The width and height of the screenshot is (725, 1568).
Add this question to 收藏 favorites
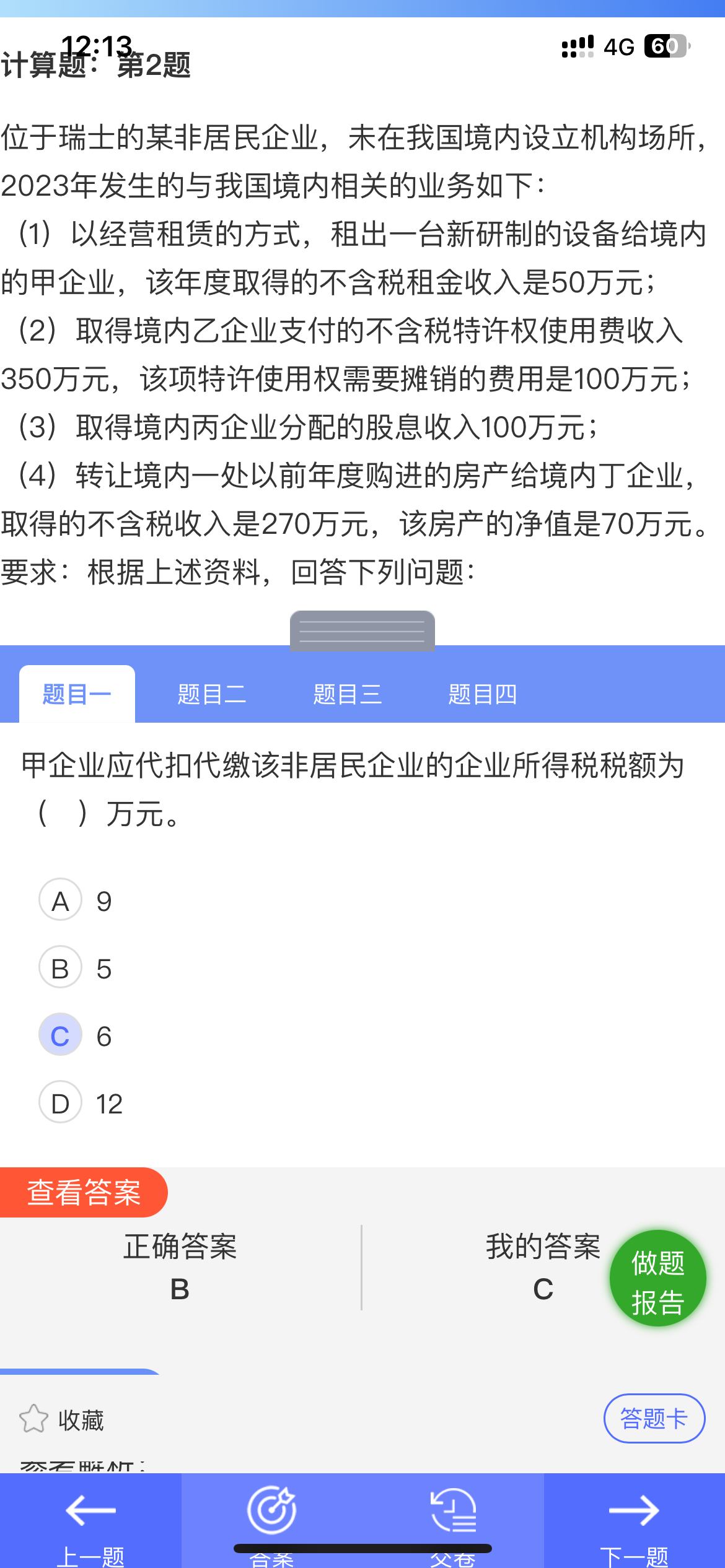[x=62, y=1419]
